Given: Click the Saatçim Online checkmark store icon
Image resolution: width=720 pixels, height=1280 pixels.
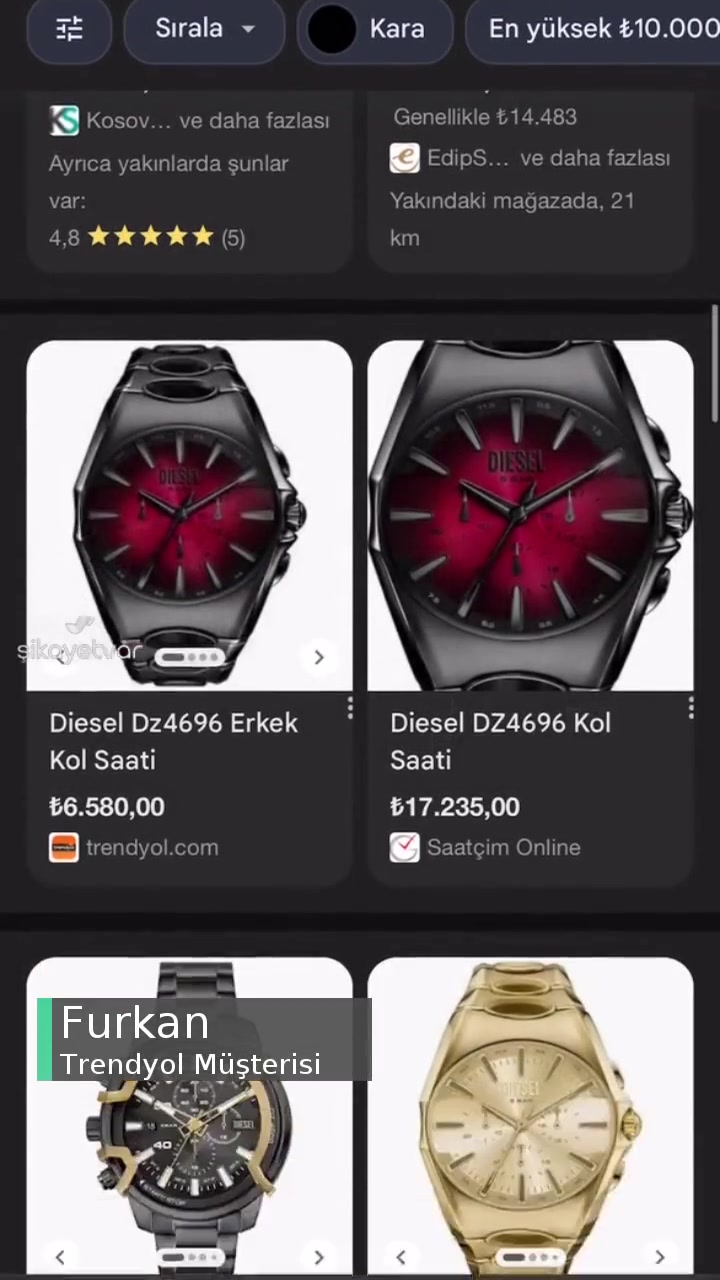Looking at the screenshot, I should point(404,847).
